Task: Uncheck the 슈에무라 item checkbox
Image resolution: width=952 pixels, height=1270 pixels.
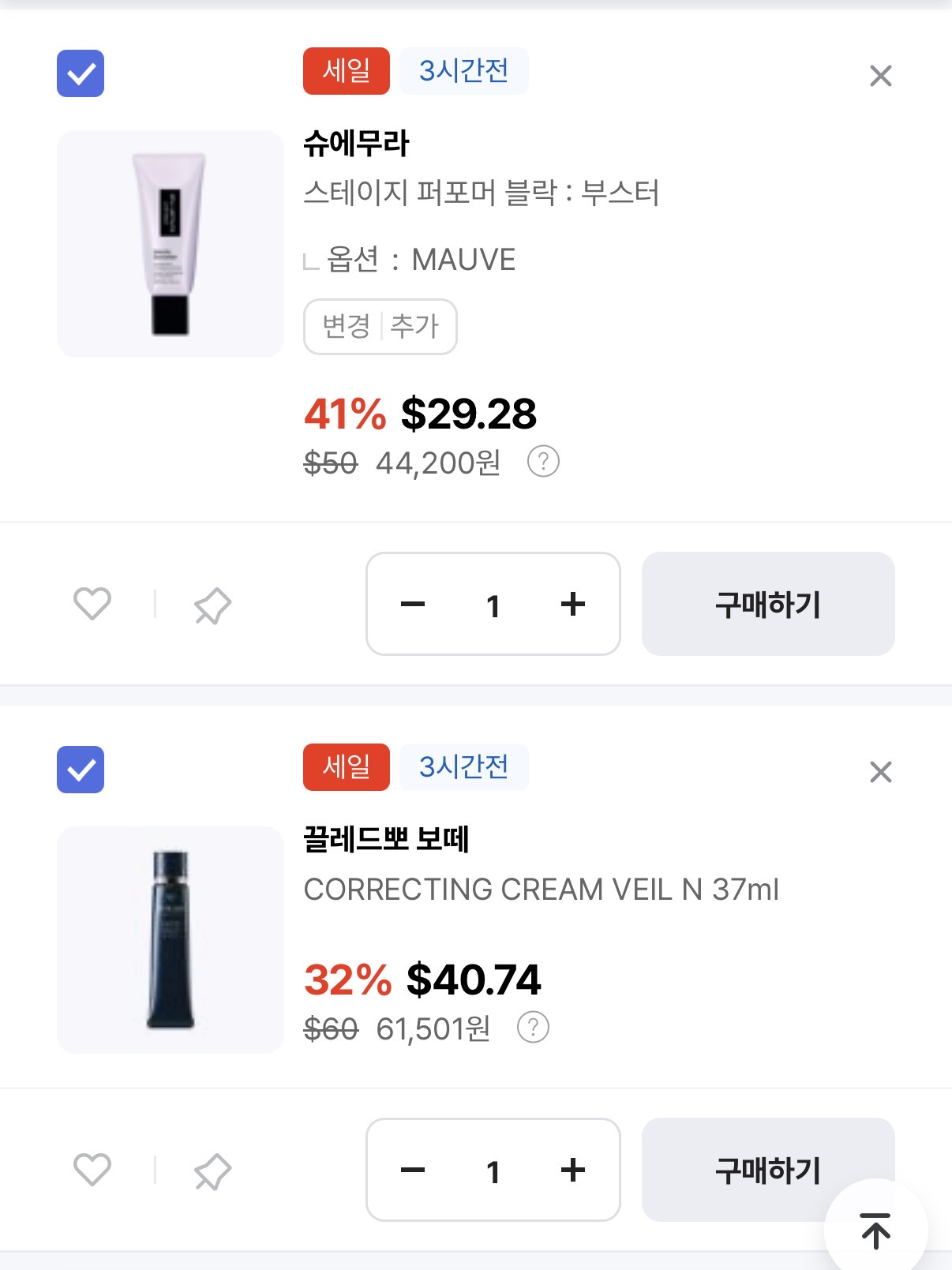Action: [x=81, y=73]
